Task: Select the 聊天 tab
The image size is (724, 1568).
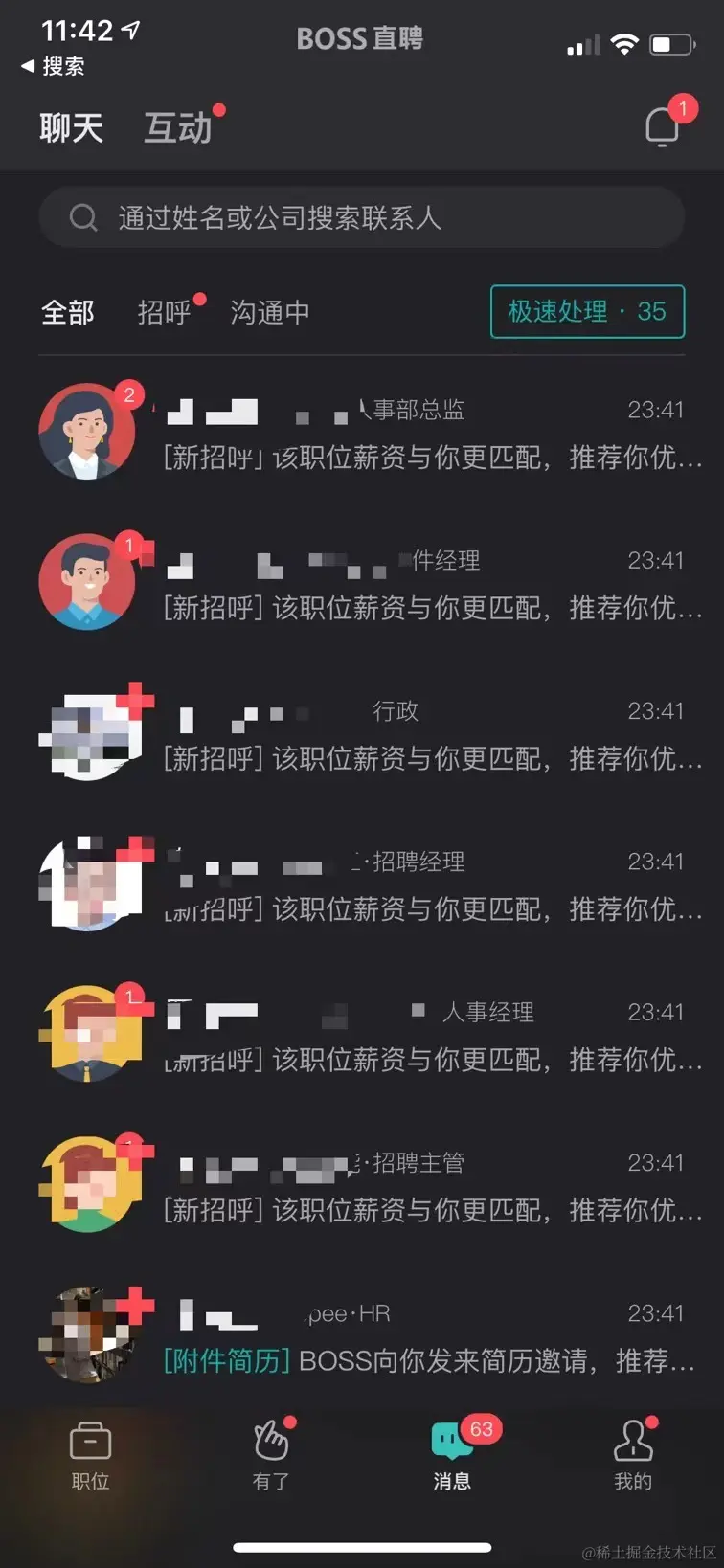Action: tap(71, 127)
